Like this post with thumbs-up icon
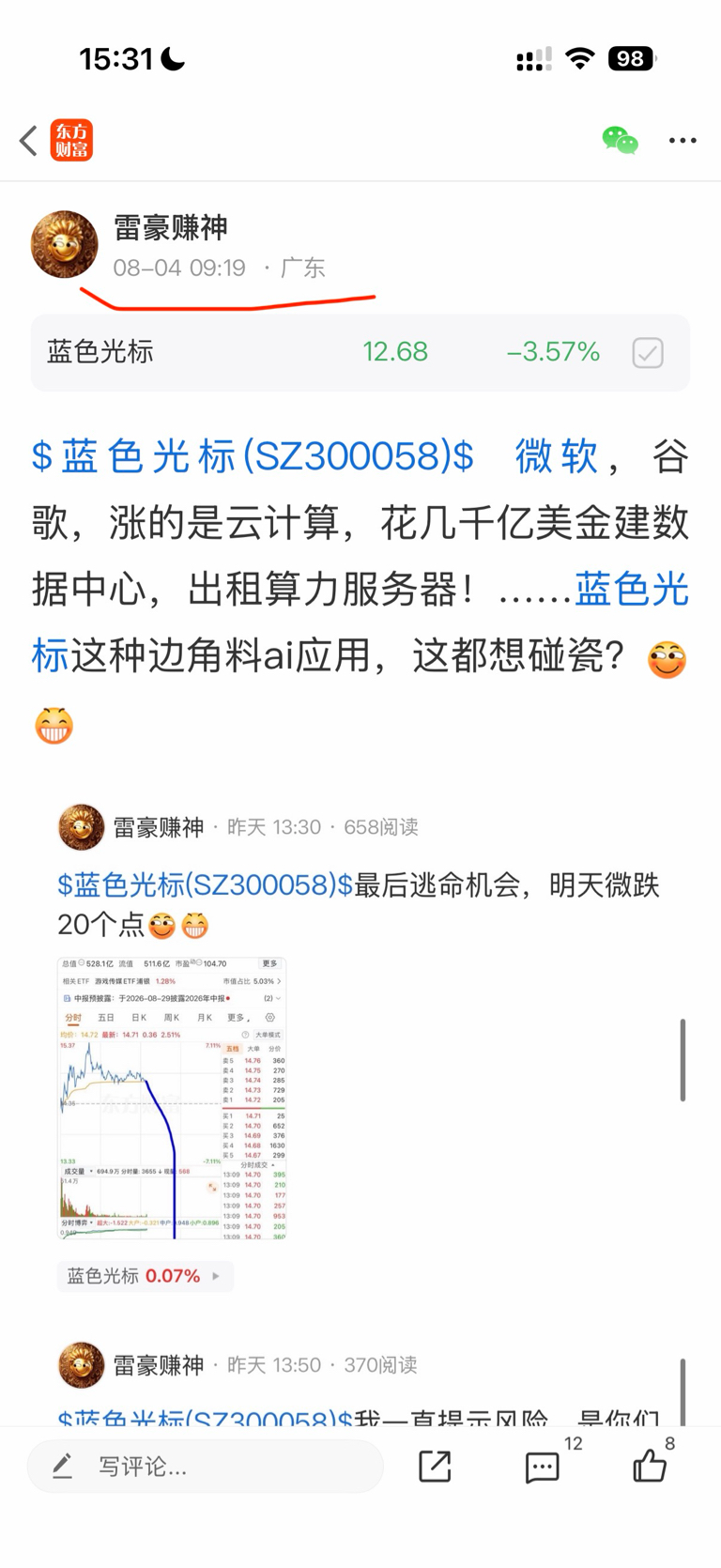This screenshot has height=1568, width=721. point(650,1466)
